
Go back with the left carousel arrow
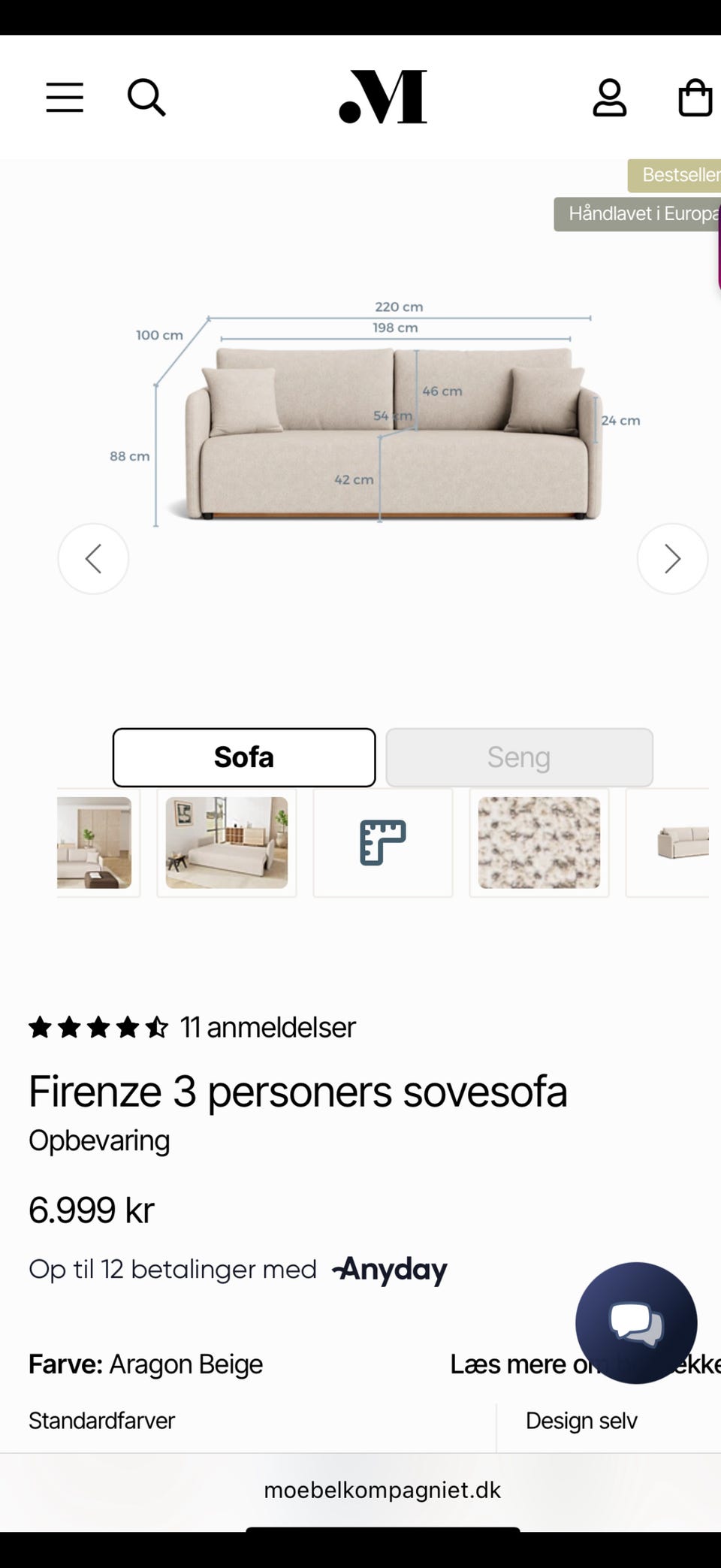click(93, 558)
